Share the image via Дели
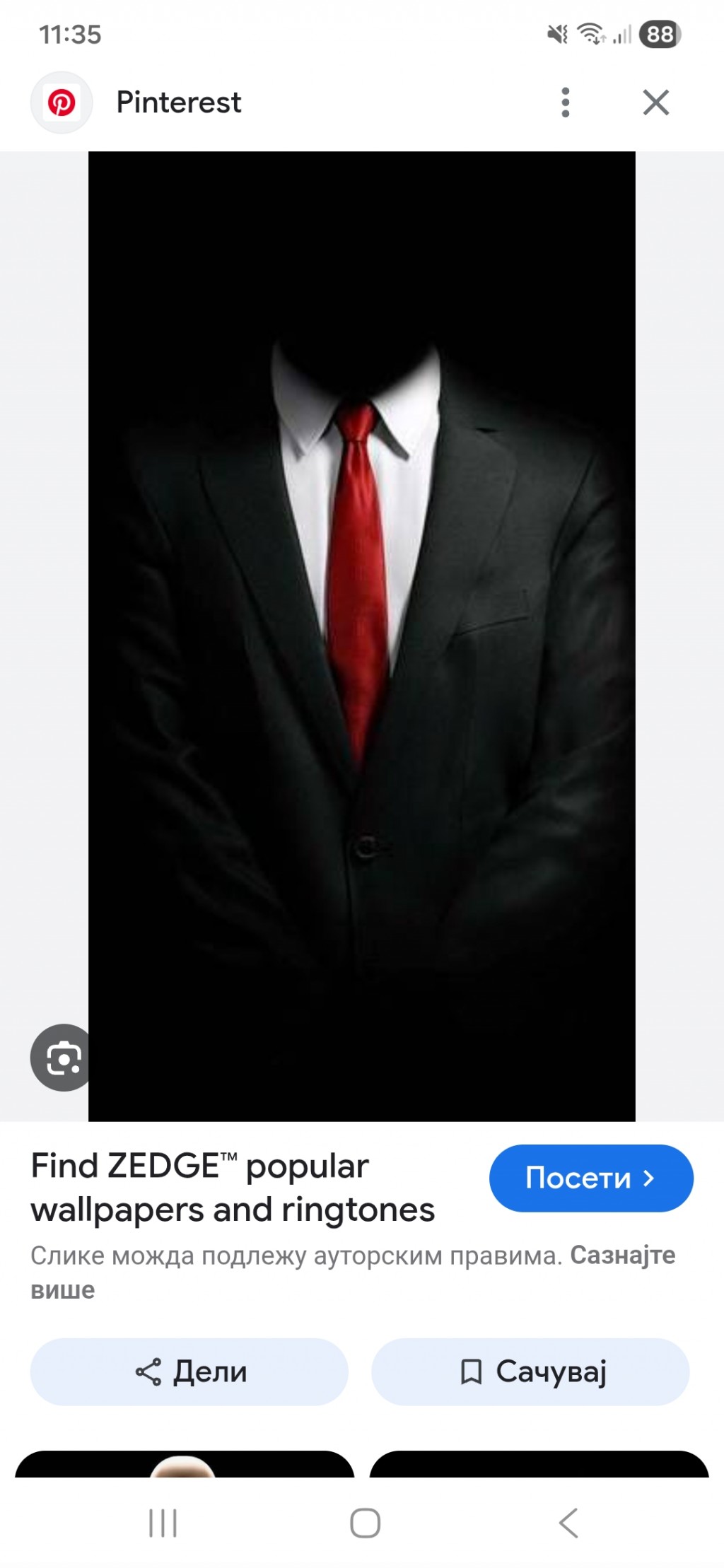Viewport: 724px width, 1568px height. point(189,1371)
